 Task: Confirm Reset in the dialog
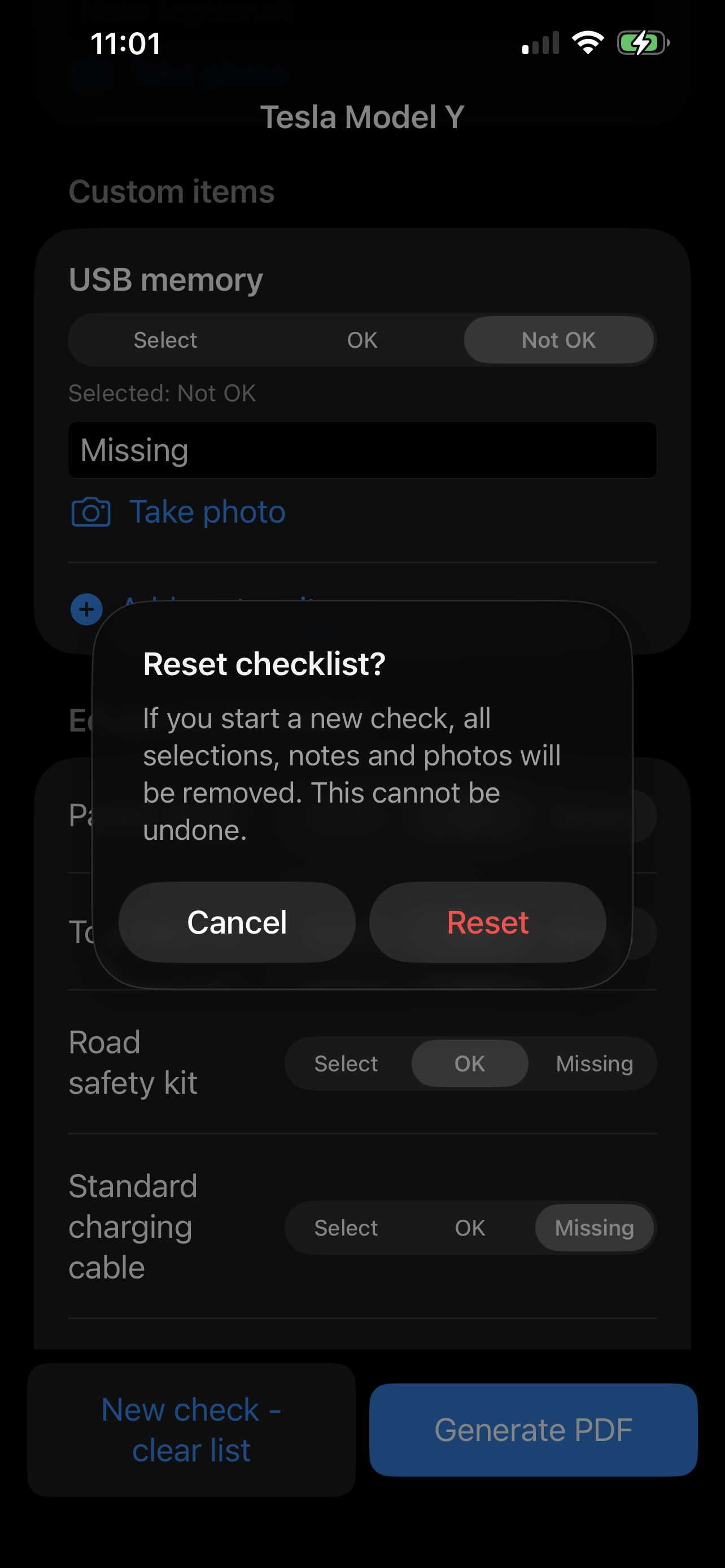point(487,922)
